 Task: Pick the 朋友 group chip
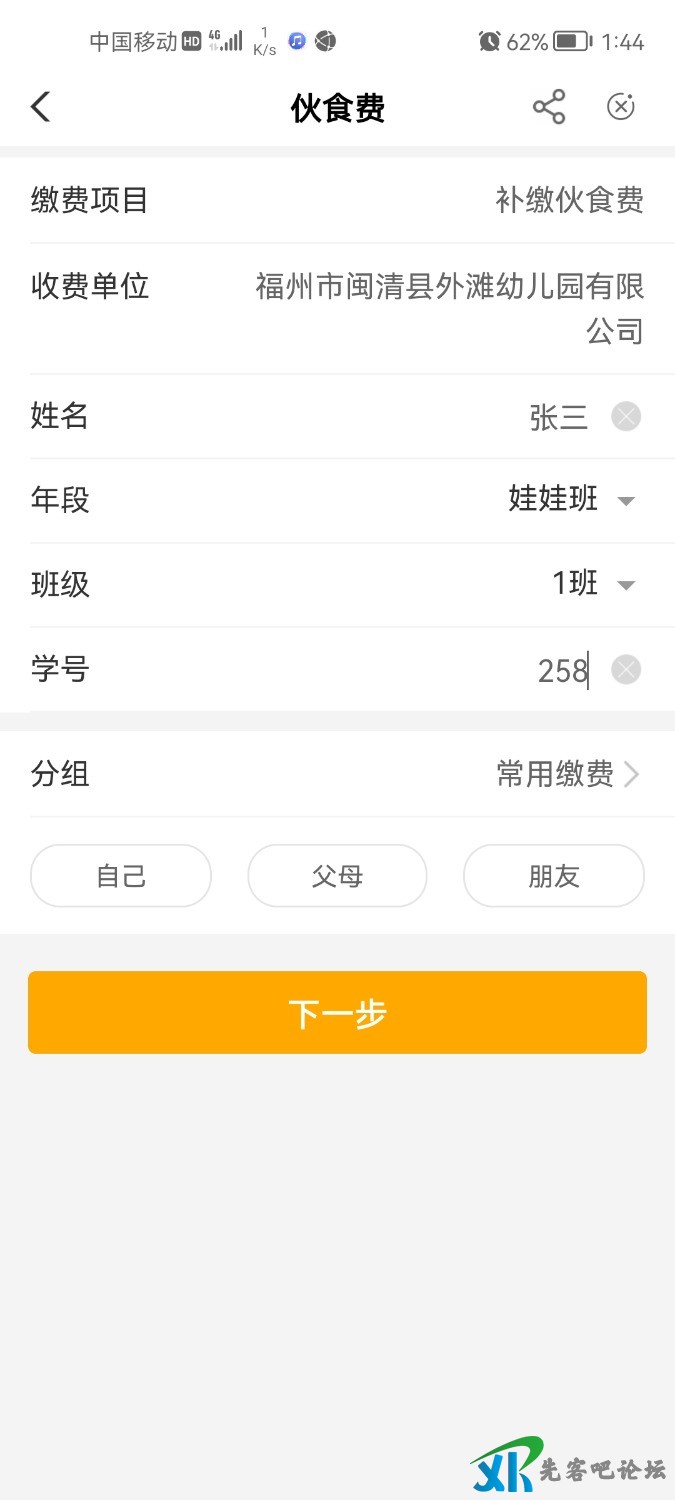click(553, 876)
